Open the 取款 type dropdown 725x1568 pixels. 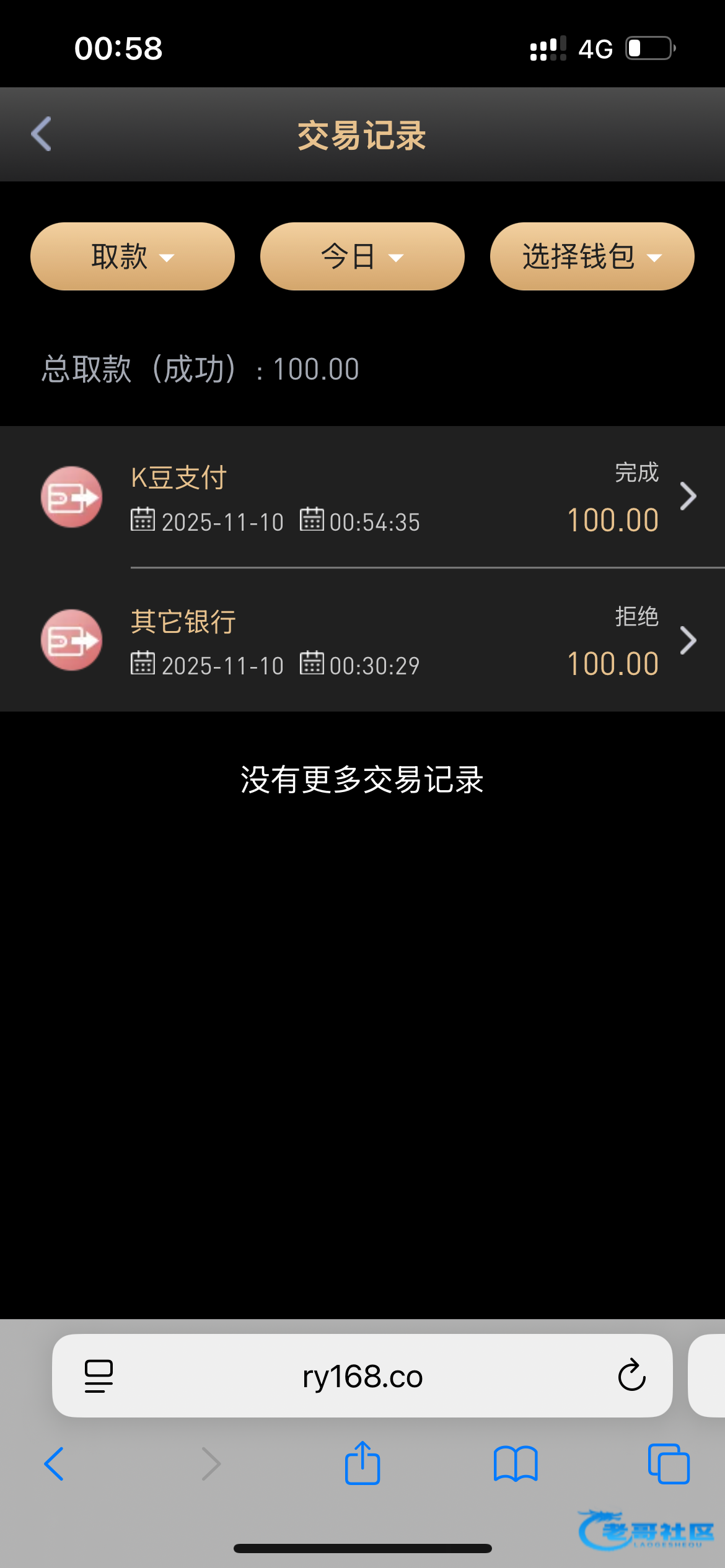coord(133,256)
